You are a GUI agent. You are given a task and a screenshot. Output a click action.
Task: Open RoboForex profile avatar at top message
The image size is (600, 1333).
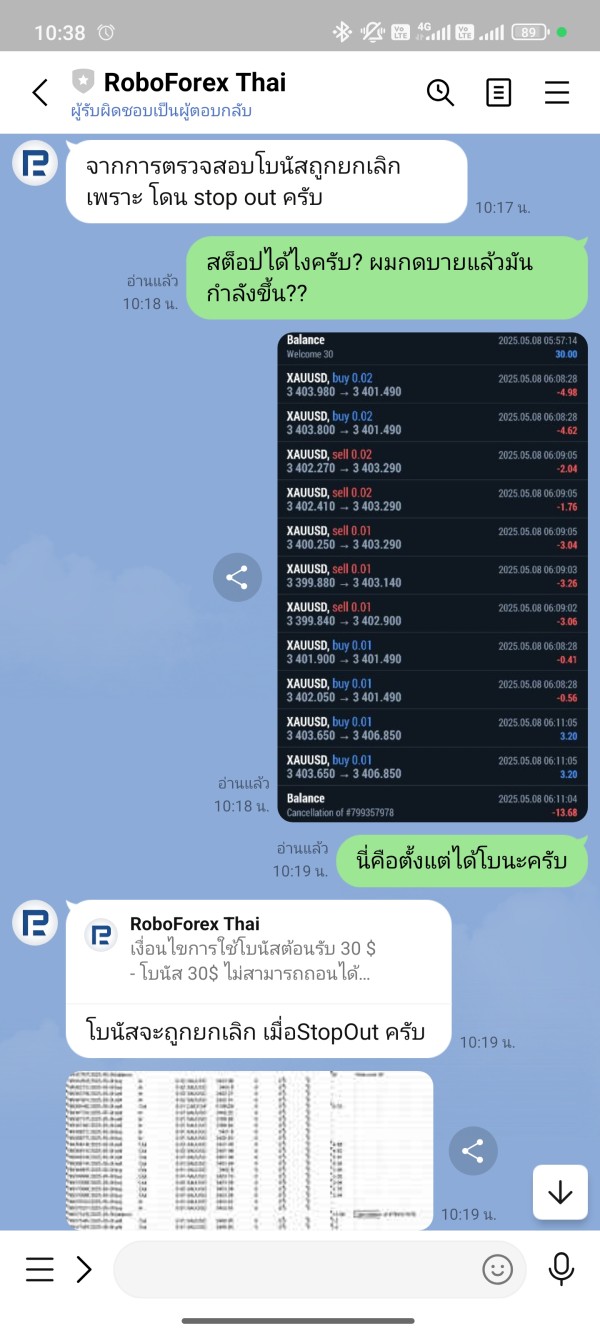tap(34, 163)
